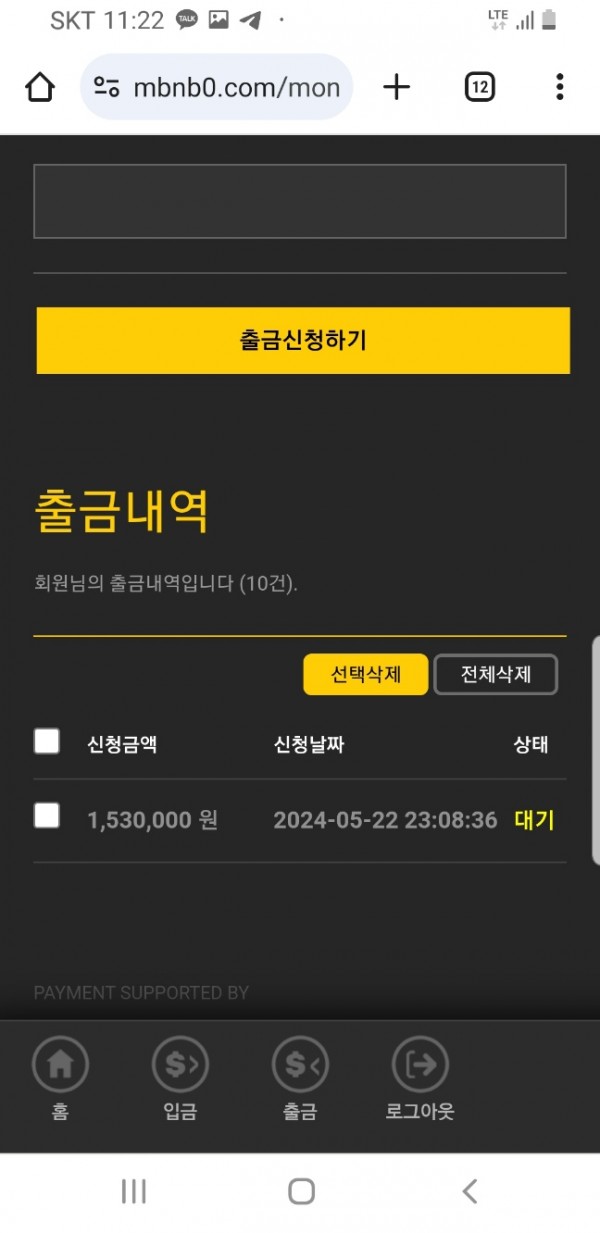Screen dimensions: 600x1233
Task: Check the select-all box next to 신청금액
Action: click(x=47, y=741)
